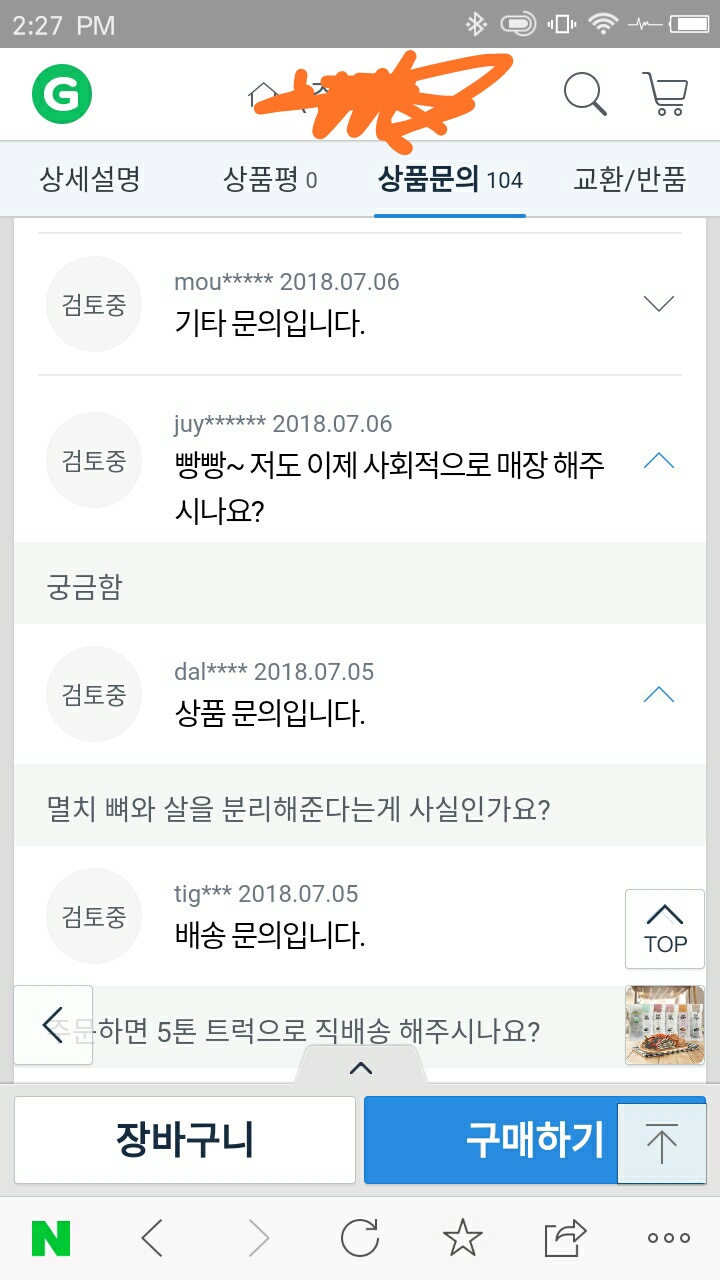
Task: Switch to the 교환/반품 tab
Action: [x=629, y=180]
